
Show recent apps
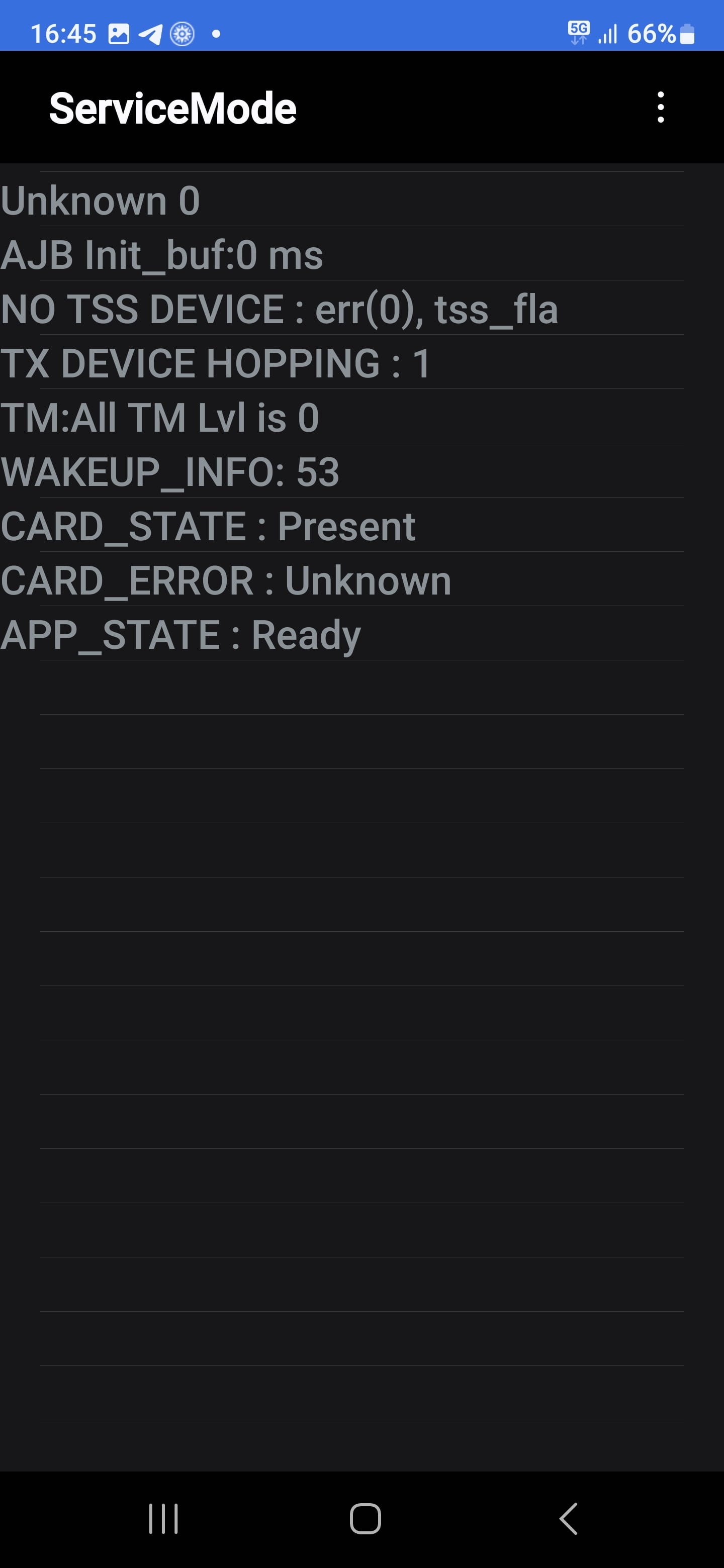click(x=163, y=1518)
